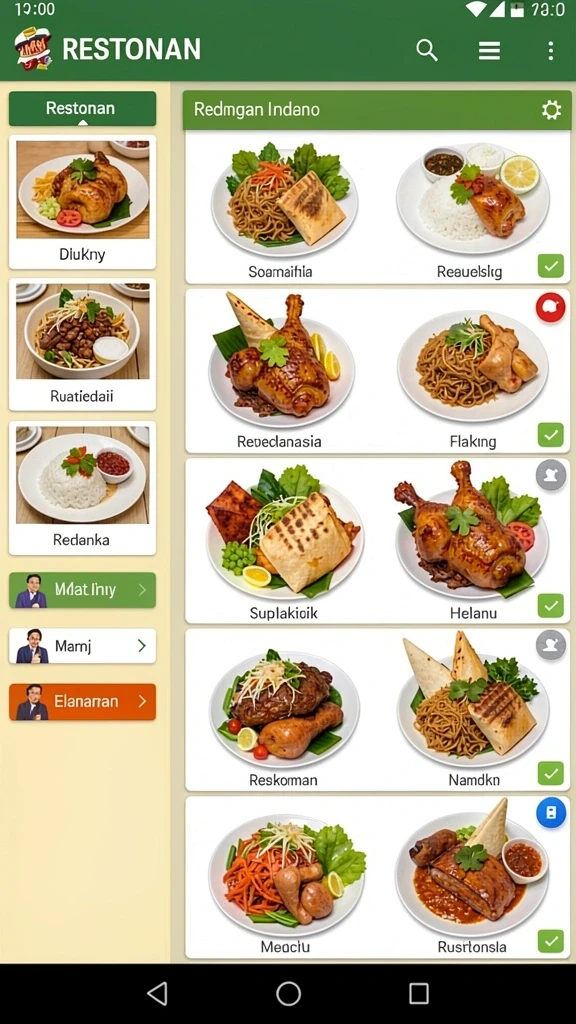Tap the blue badge icon above Rusrtonsla

pyautogui.click(x=551, y=813)
